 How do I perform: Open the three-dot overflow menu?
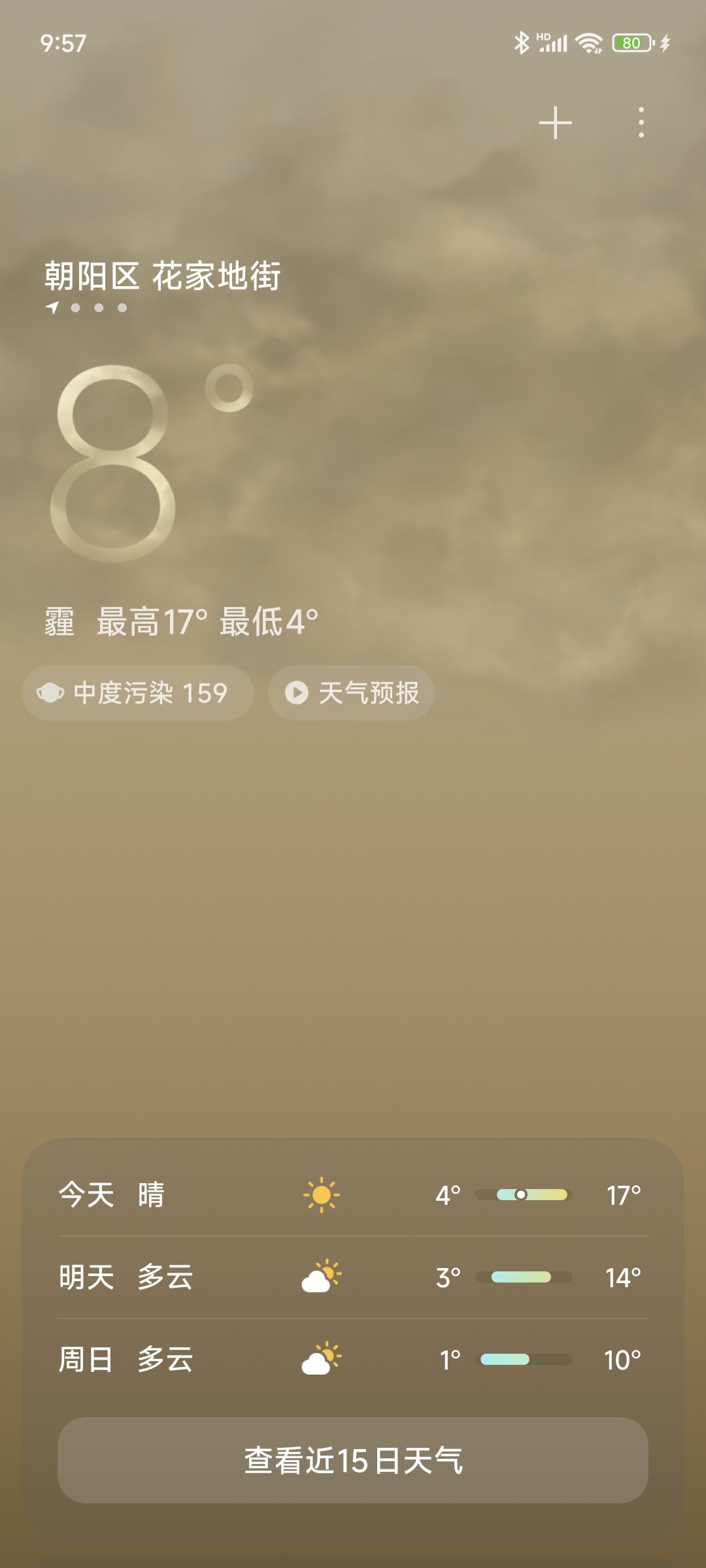[x=641, y=122]
